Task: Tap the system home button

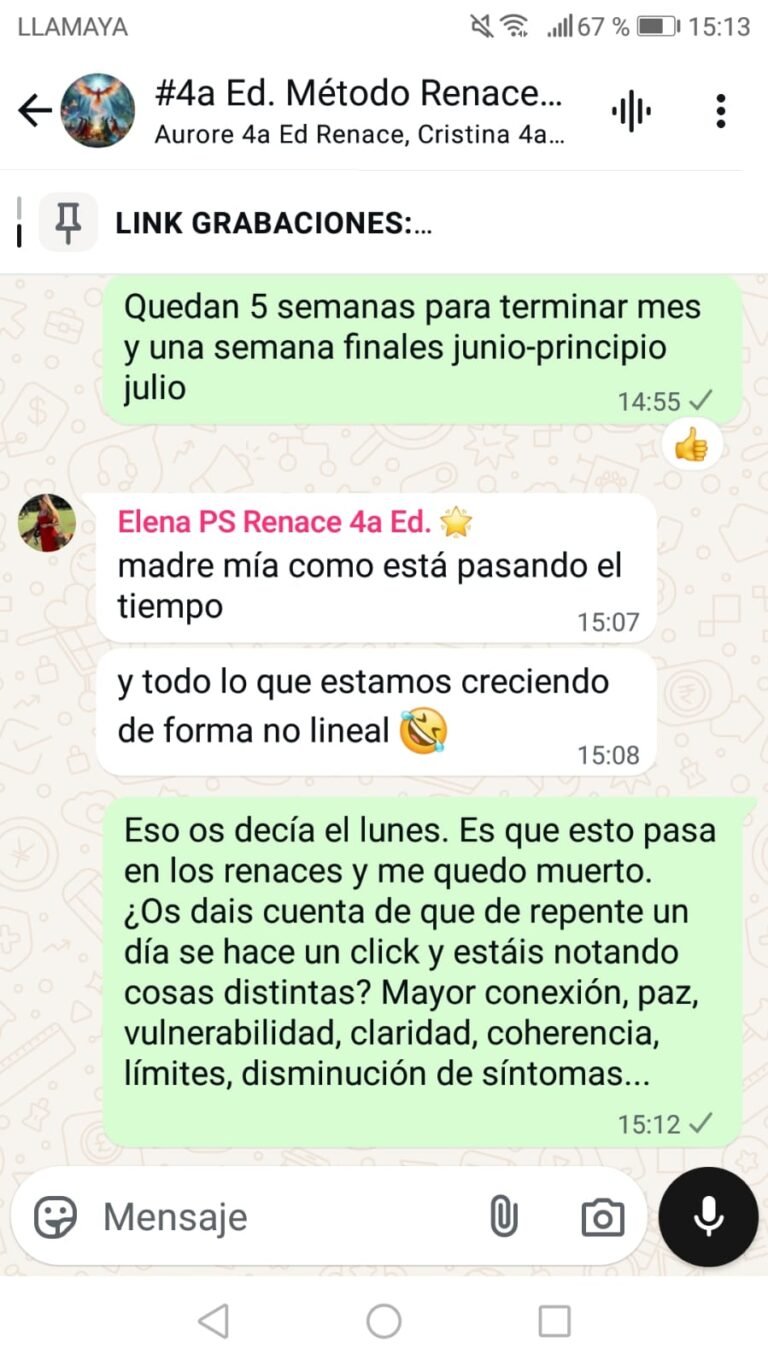Action: pyautogui.click(x=384, y=1321)
